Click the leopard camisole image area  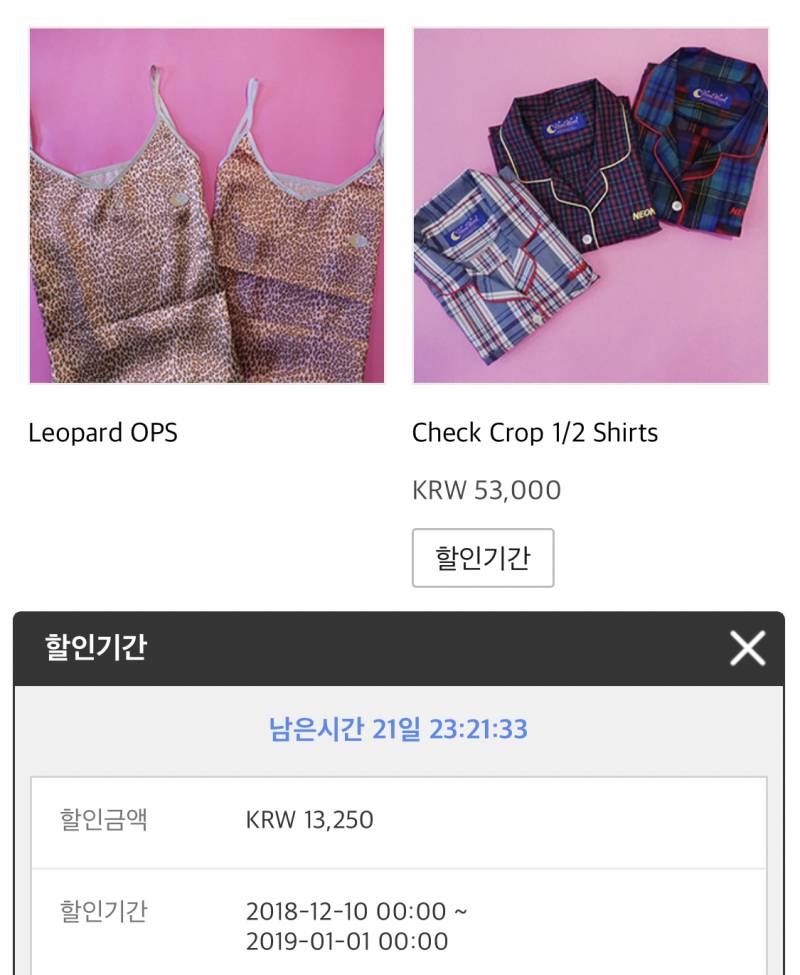coord(206,206)
